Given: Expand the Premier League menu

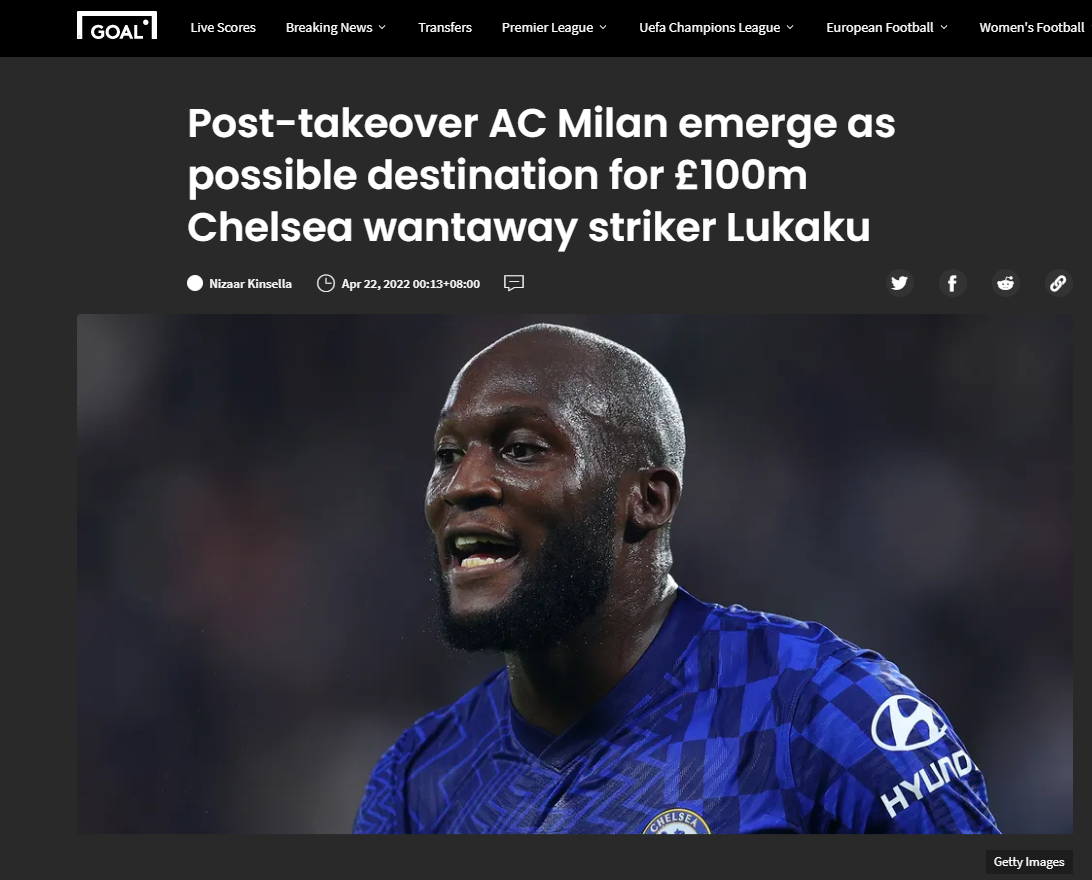Looking at the screenshot, I should pos(554,28).
